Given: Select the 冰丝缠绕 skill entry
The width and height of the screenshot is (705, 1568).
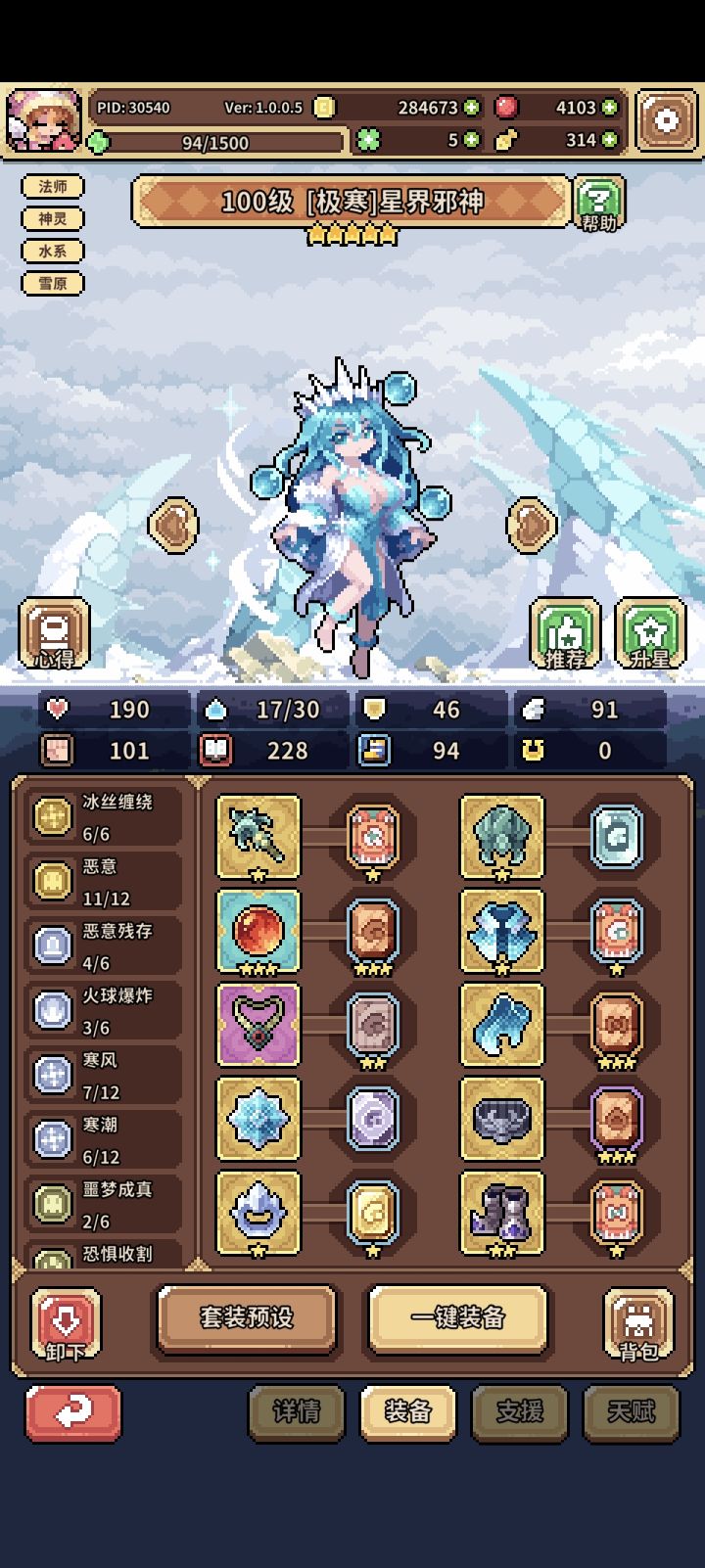Looking at the screenshot, I should click(x=102, y=817).
